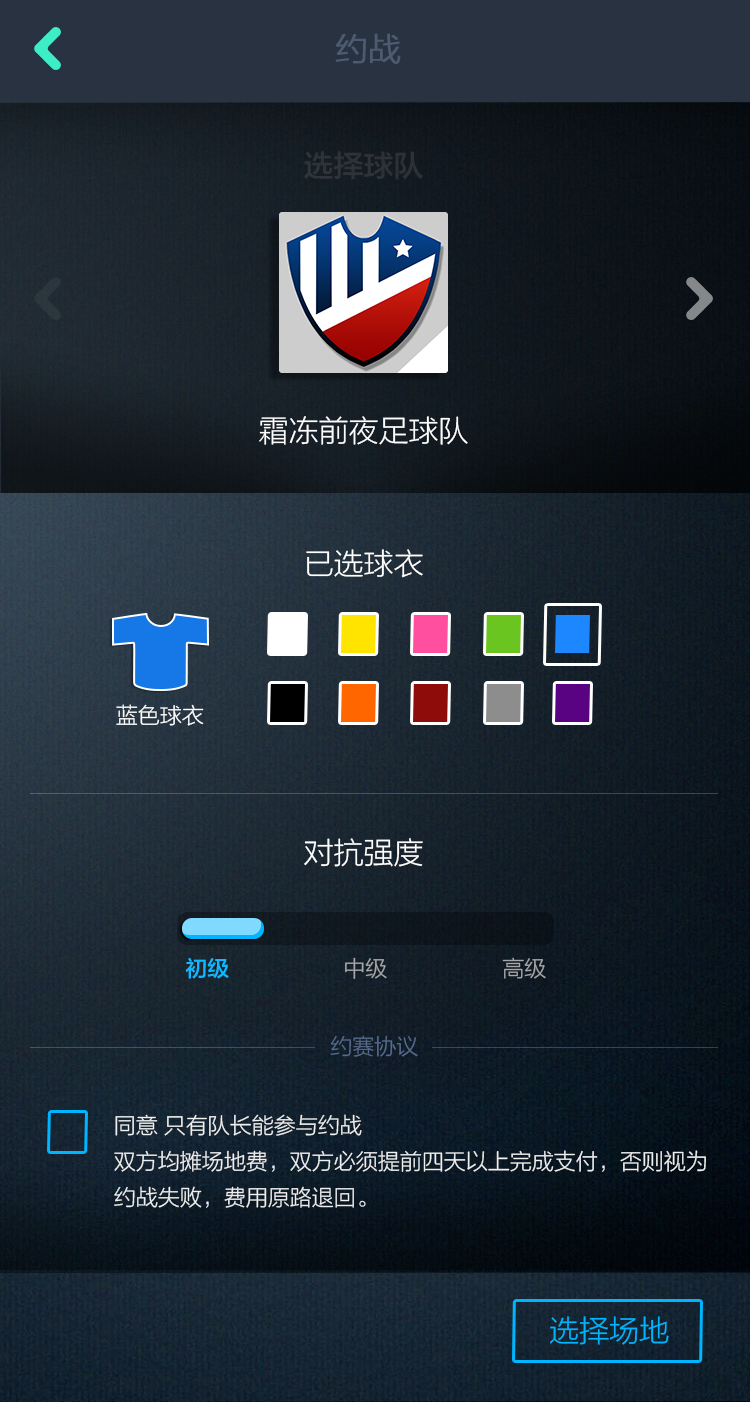Viewport: 750px width, 1402px height.
Task: Go back using the green arrow
Action: 48,49
